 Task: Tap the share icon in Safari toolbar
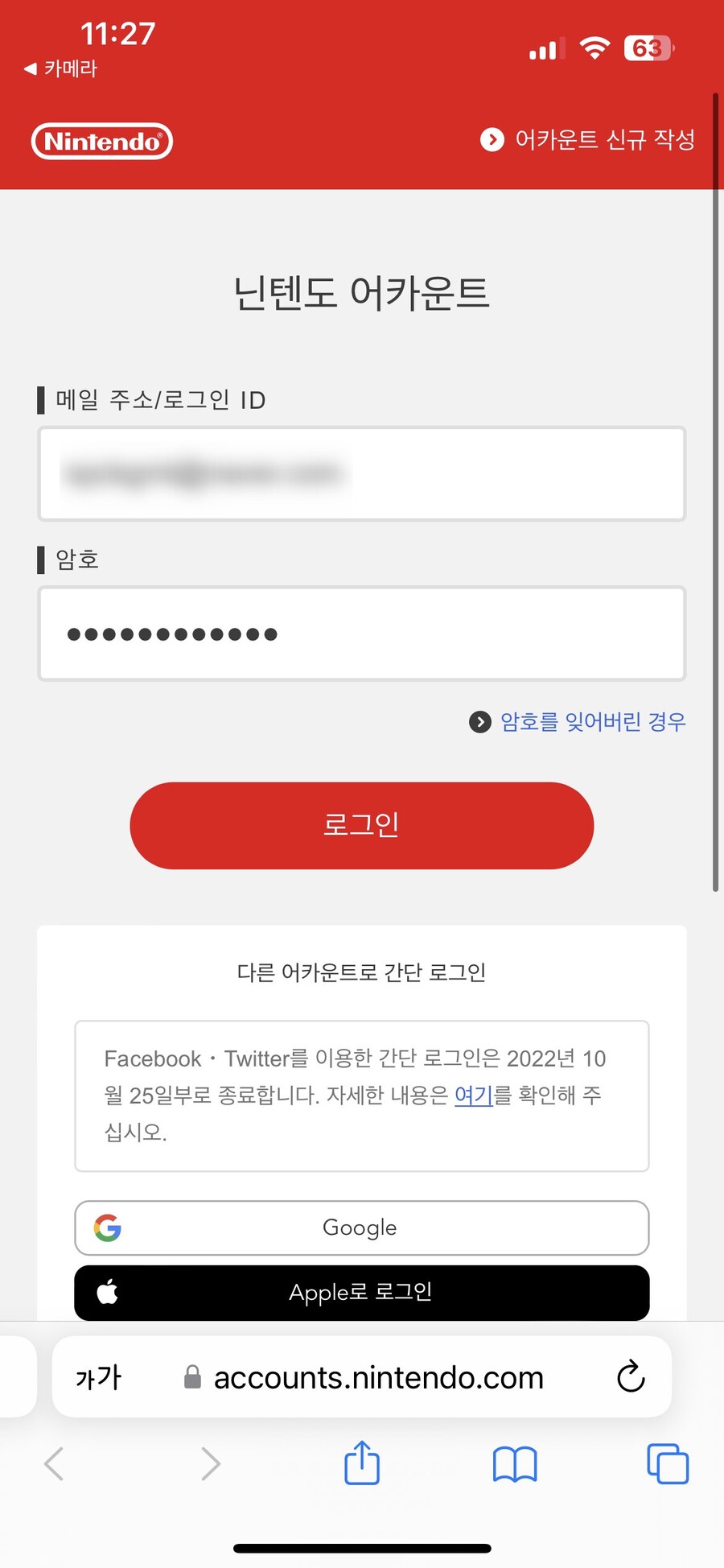(x=361, y=1464)
